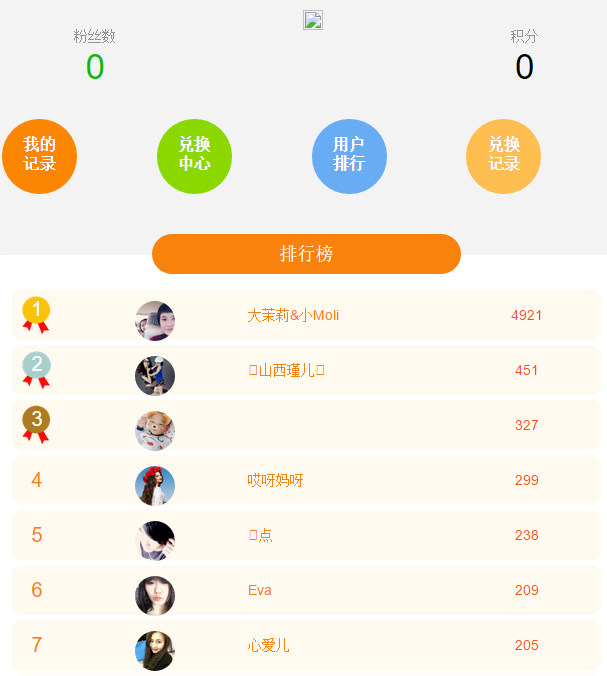Open 兑换记录 yellow circle button
607x676 pixels.
503,156
